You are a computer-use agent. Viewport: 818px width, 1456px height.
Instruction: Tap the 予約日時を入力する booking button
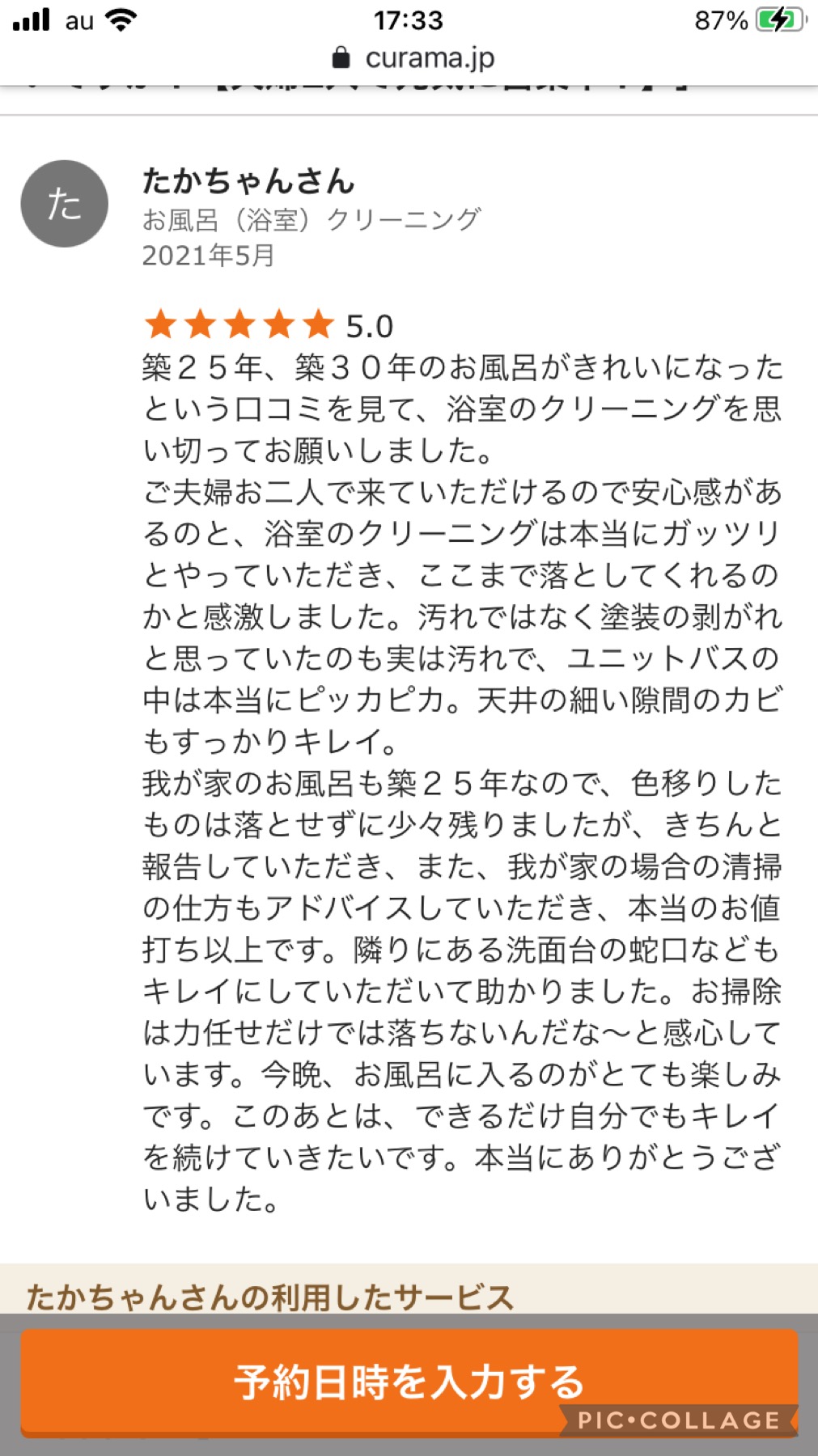coord(409,1382)
